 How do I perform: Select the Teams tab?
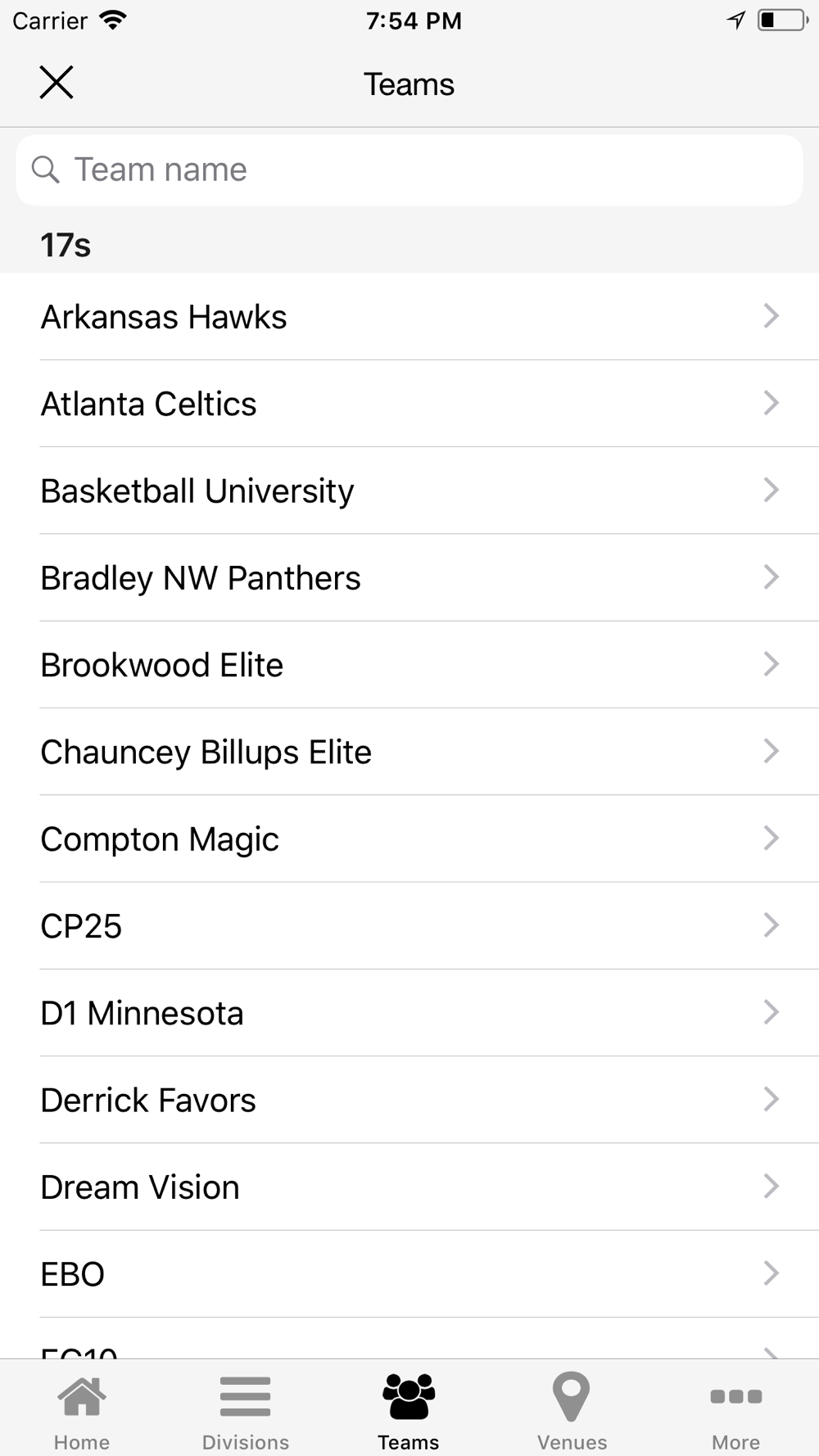[409, 1410]
